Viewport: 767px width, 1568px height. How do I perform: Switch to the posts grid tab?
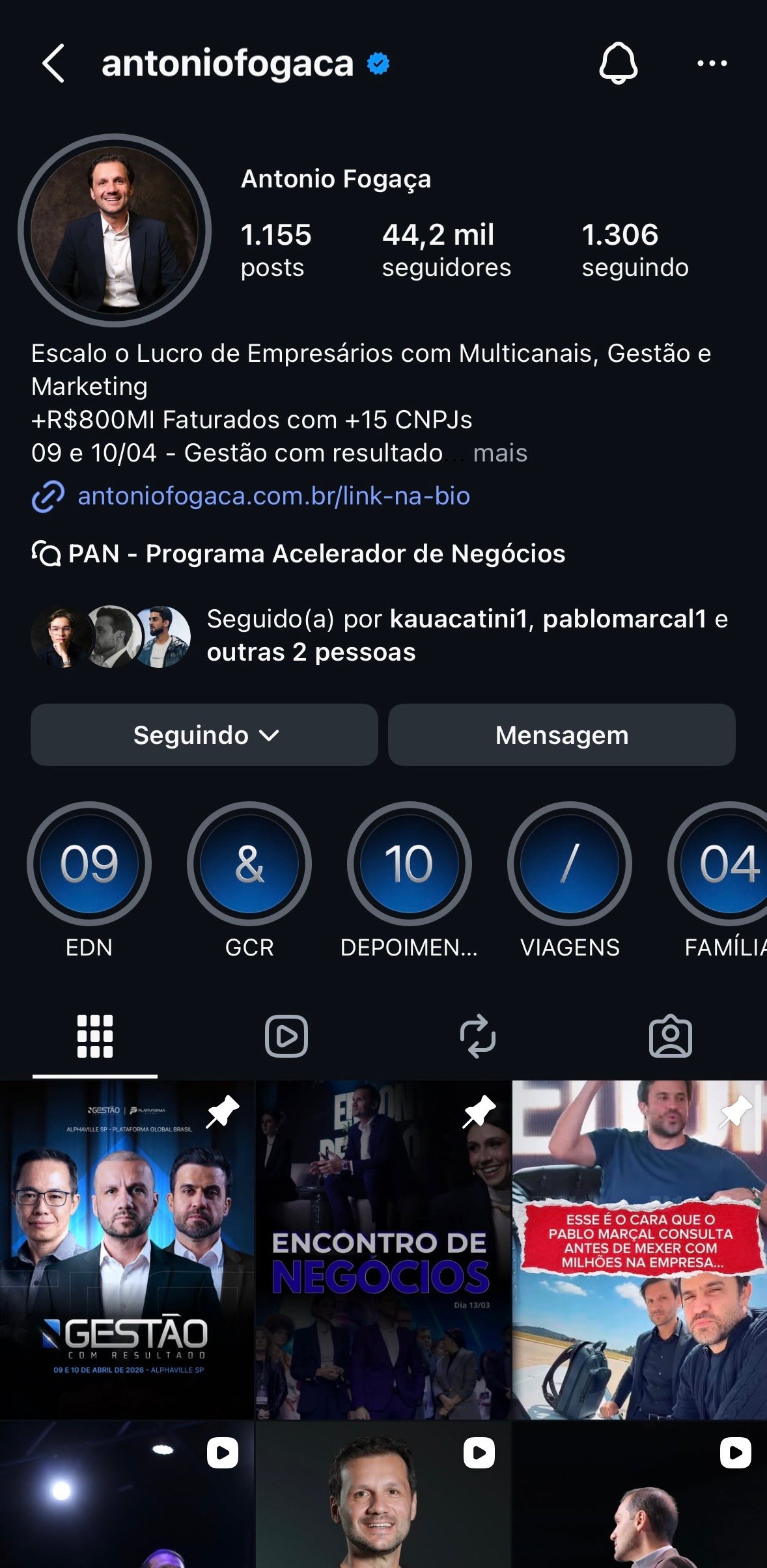pos(95,1036)
